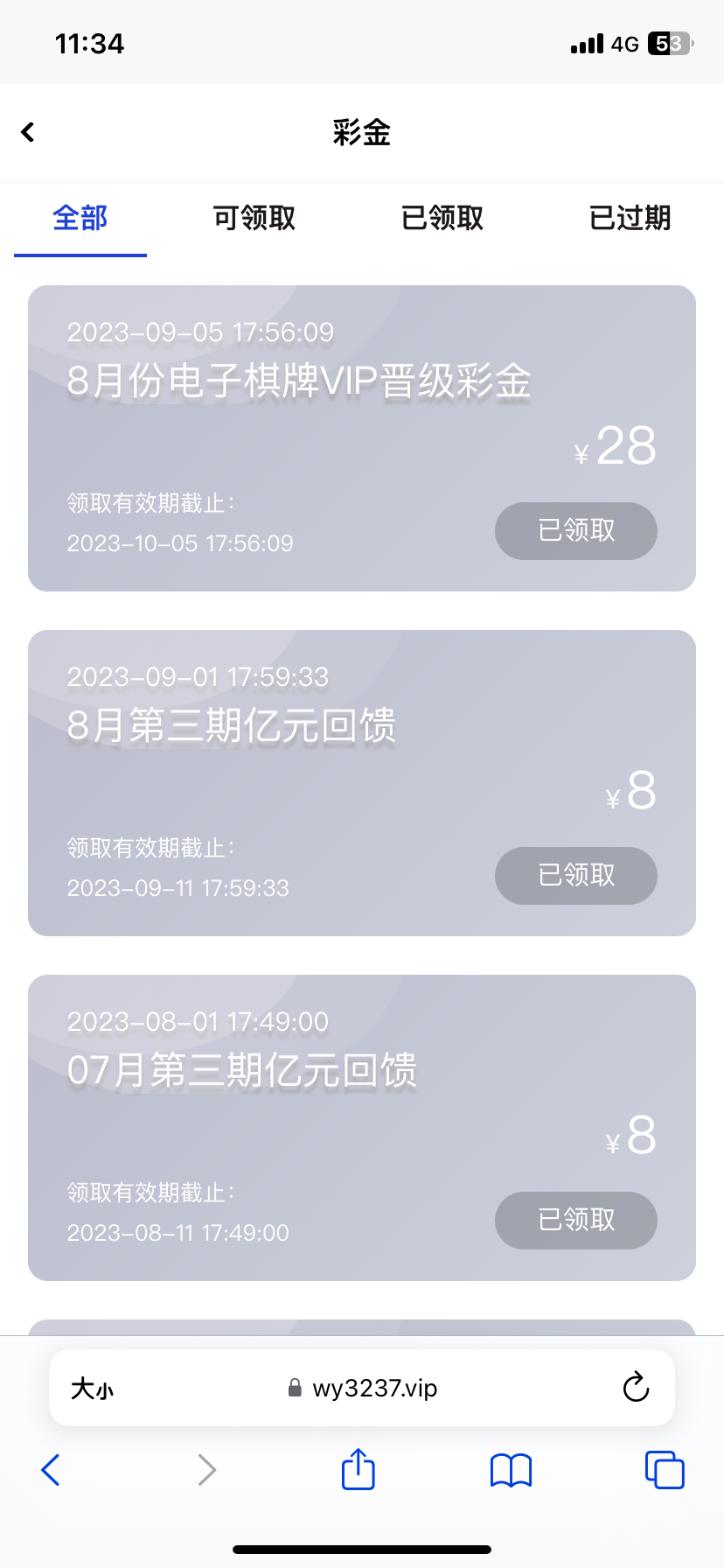Reload the current web page
This screenshot has width=724, height=1568.
(x=636, y=1388)
